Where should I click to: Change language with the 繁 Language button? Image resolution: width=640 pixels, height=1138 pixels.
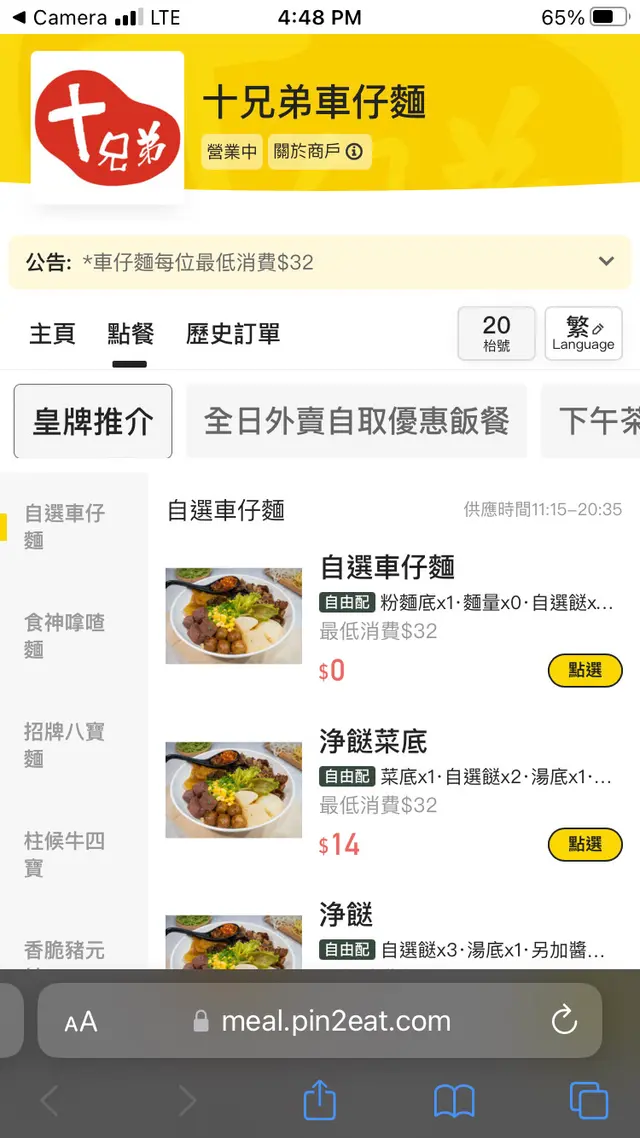583,334
